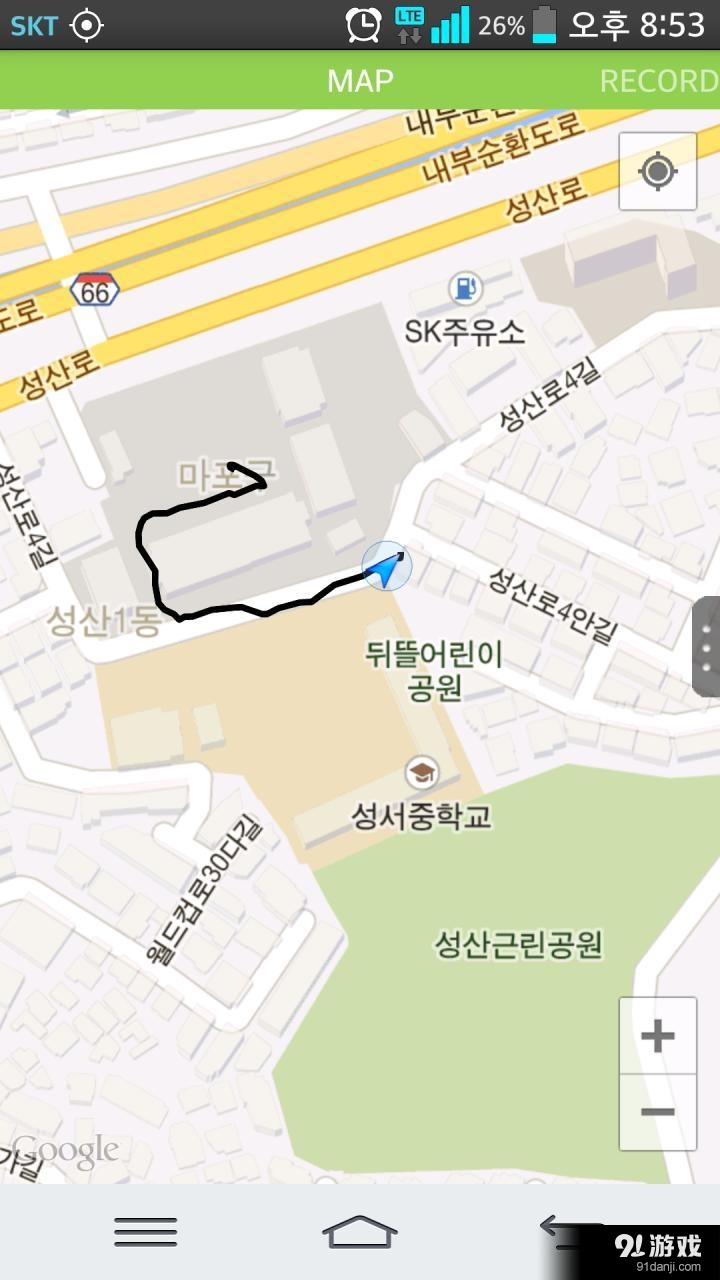Open the system menu button
Image resolution: width=720 pixels, height=1280 pixels.
146,1231
